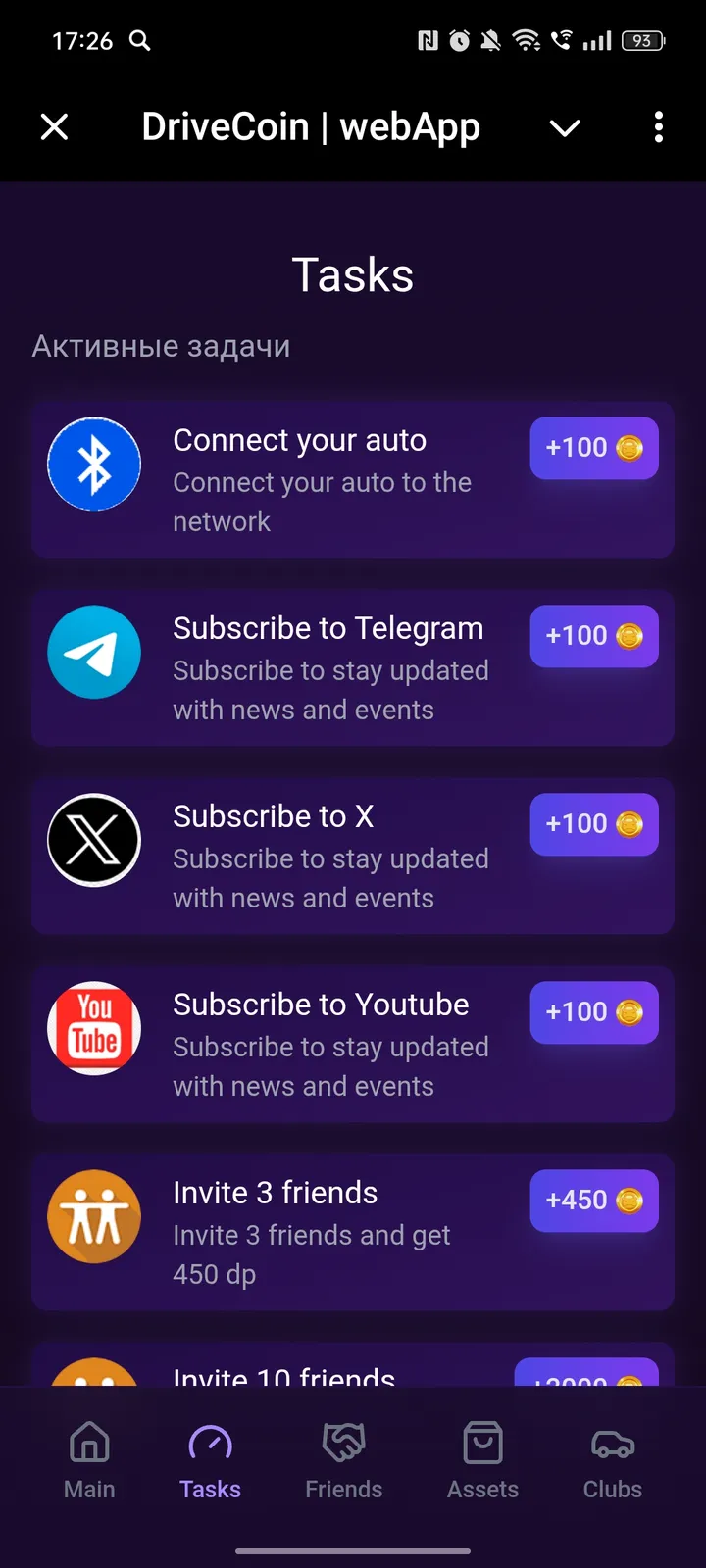706x1568 pixels.
Task: Select the speedometer Tasks icon
Action: tap(210, 1442)
